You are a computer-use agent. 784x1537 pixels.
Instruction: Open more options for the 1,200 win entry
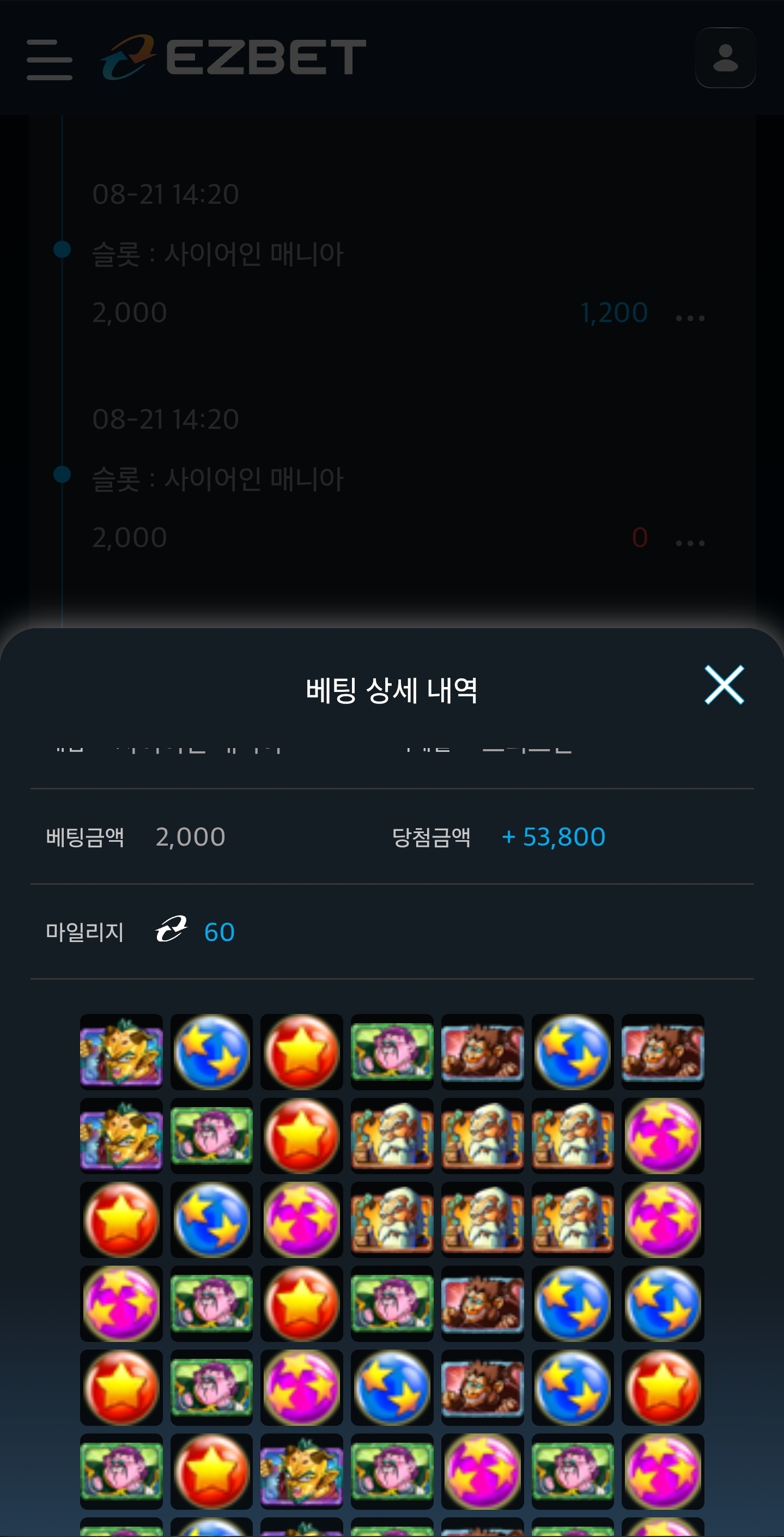[x=690, y=318]
